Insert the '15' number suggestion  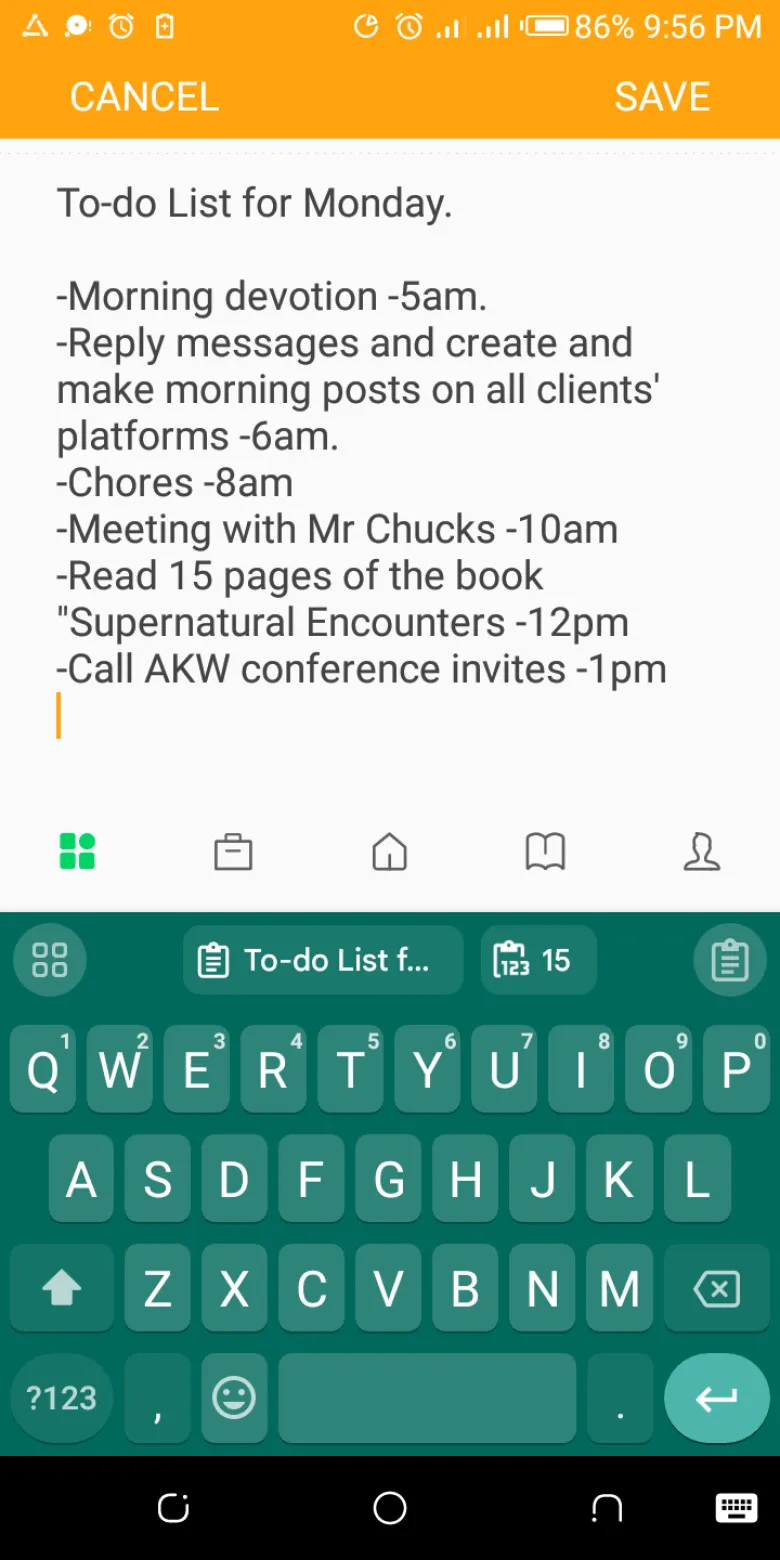pos(538,960)
